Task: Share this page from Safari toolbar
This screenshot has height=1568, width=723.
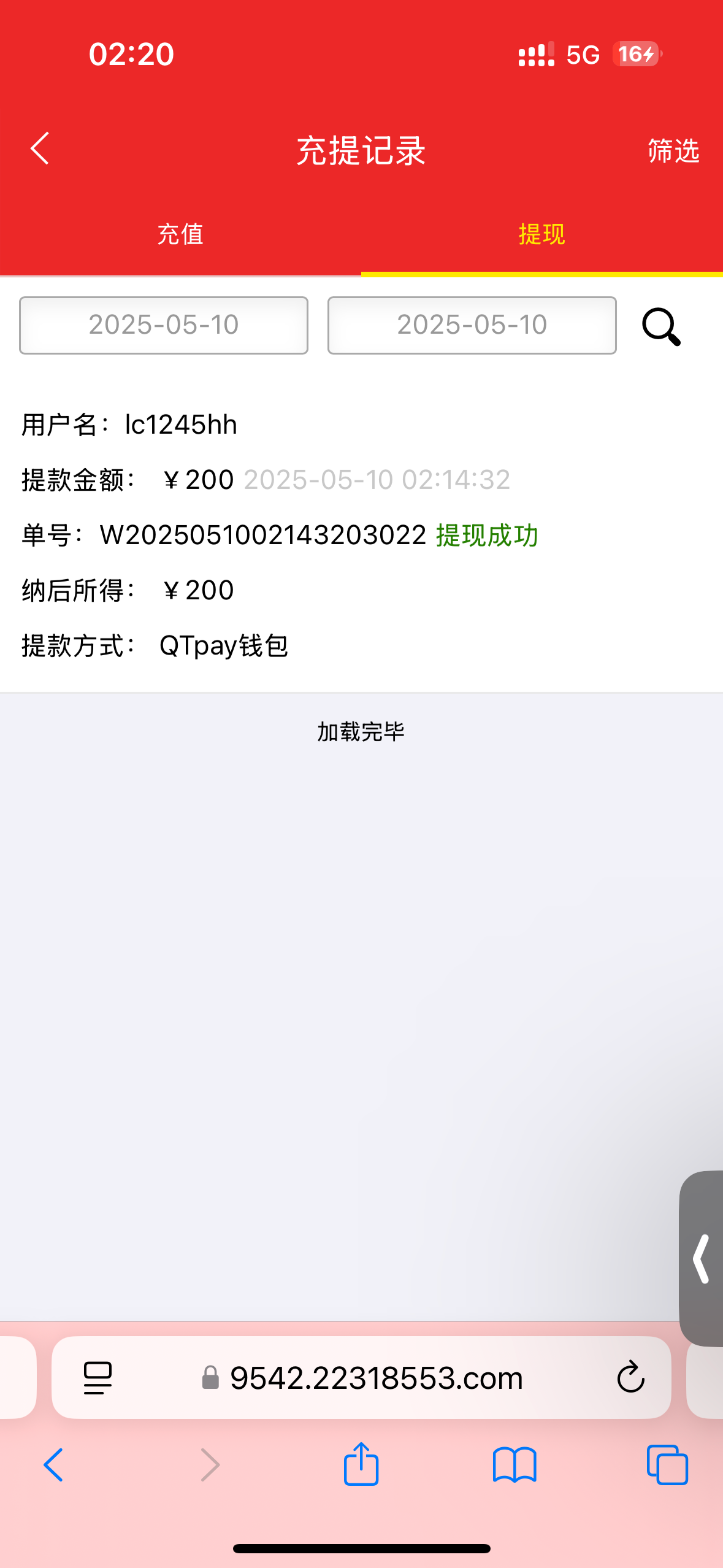Action: 361,1464
